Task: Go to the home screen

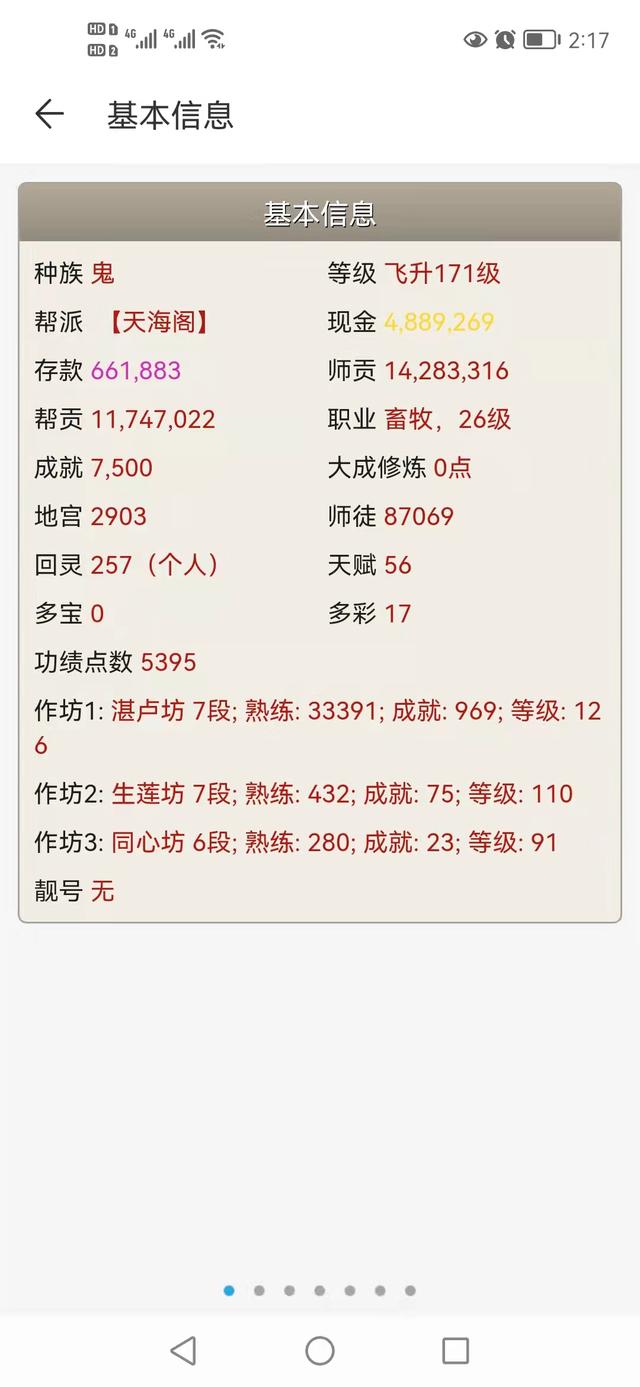Action: [320, 1351]
